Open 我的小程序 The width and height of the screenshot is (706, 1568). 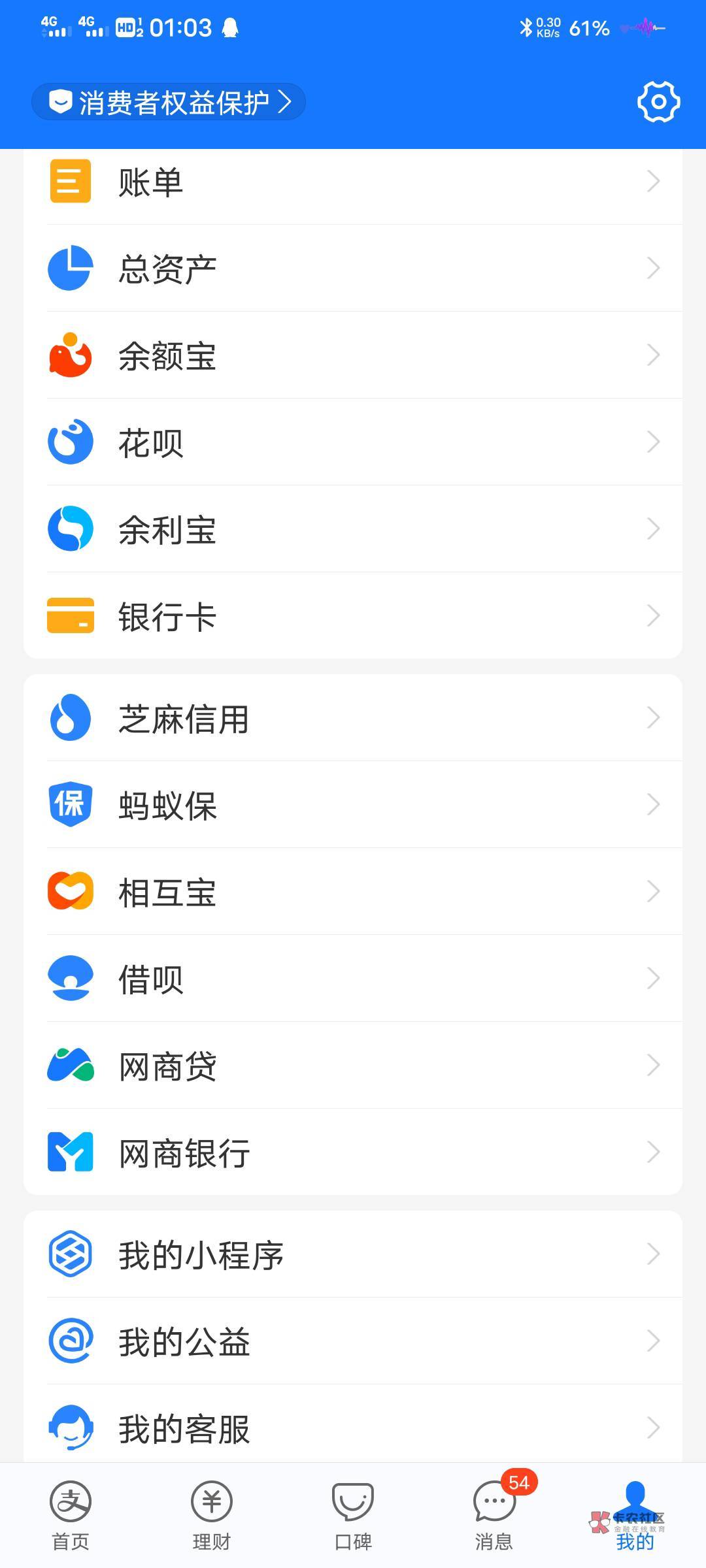point(353,1254)
